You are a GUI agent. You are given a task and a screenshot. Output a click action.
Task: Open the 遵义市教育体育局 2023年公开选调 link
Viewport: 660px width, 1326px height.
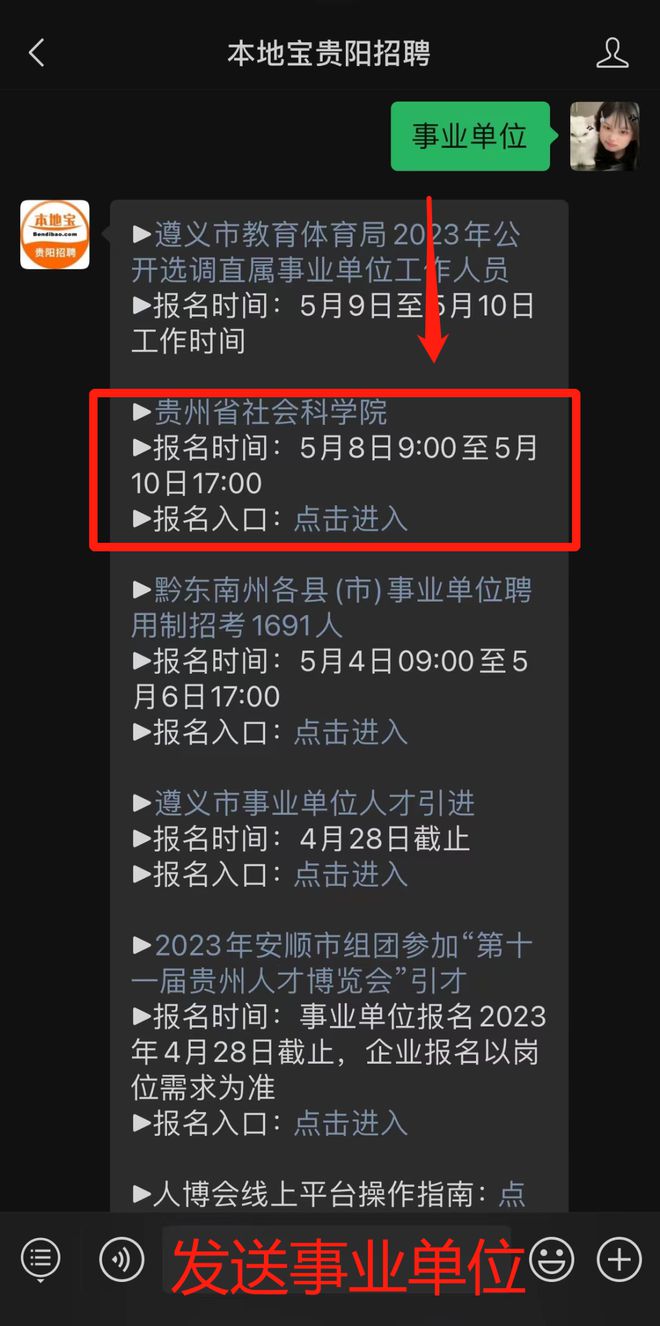point(326,252)
